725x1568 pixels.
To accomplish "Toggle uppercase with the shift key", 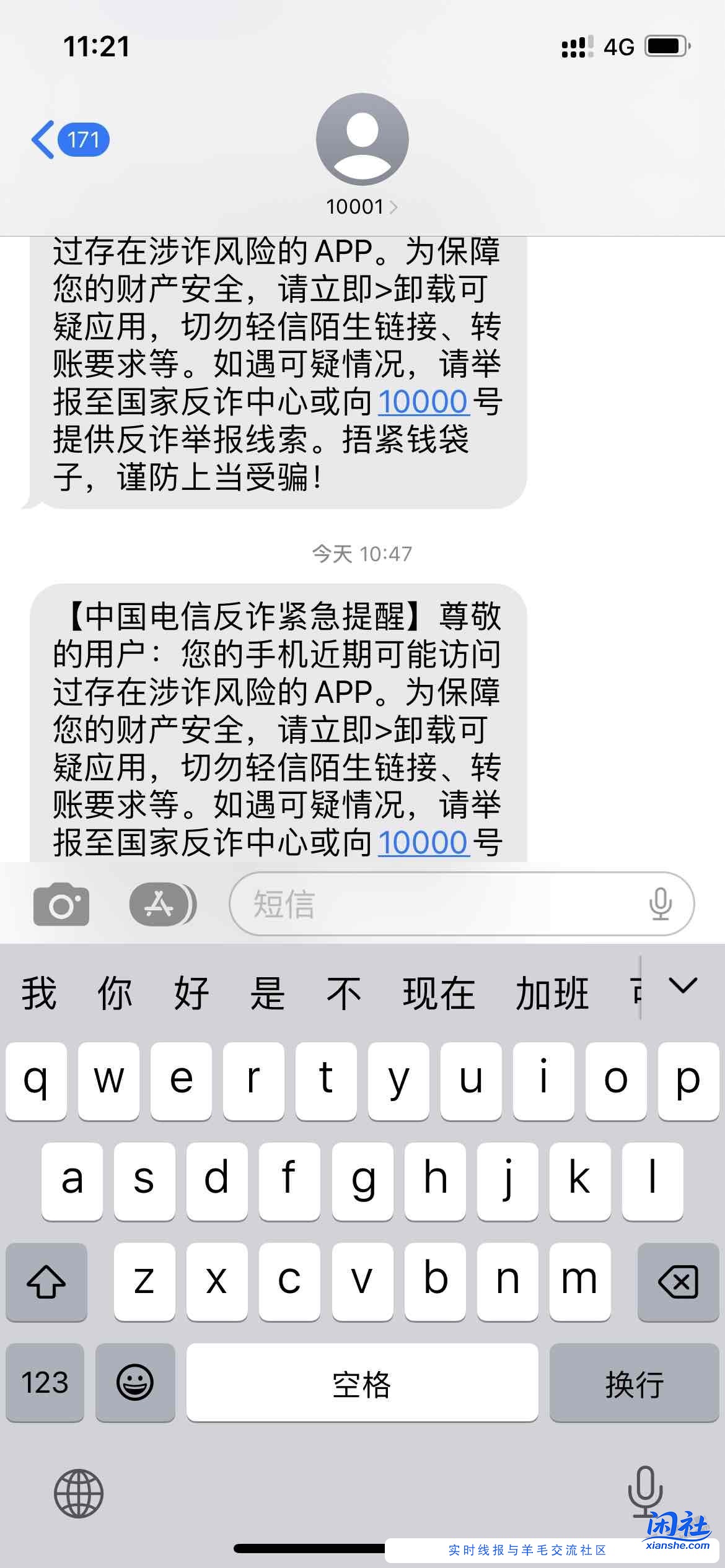I will [46, 1281].
